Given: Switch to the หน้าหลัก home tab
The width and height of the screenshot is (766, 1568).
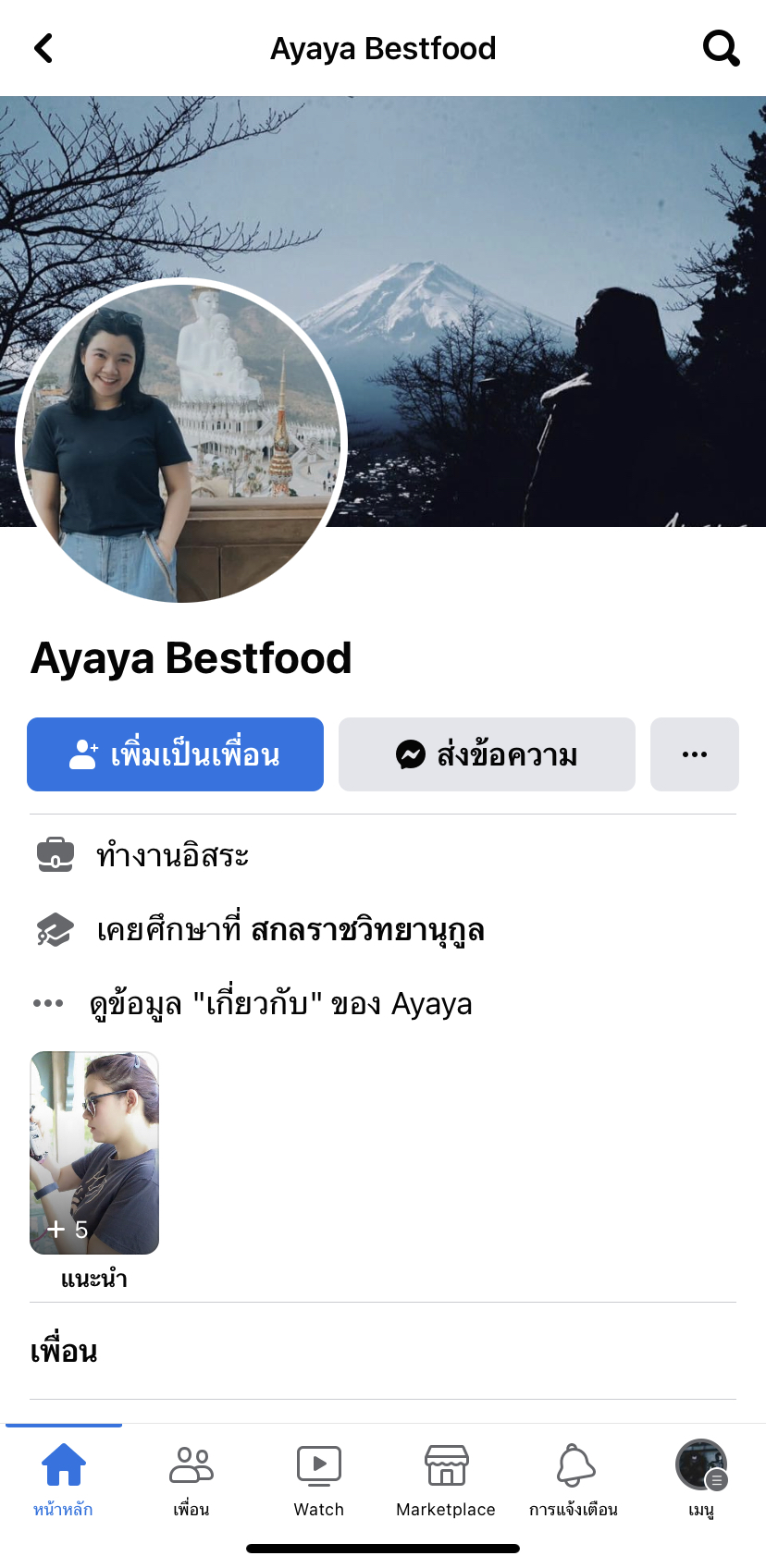Looking at the screenshot, I should click(x=63, y=1479).
